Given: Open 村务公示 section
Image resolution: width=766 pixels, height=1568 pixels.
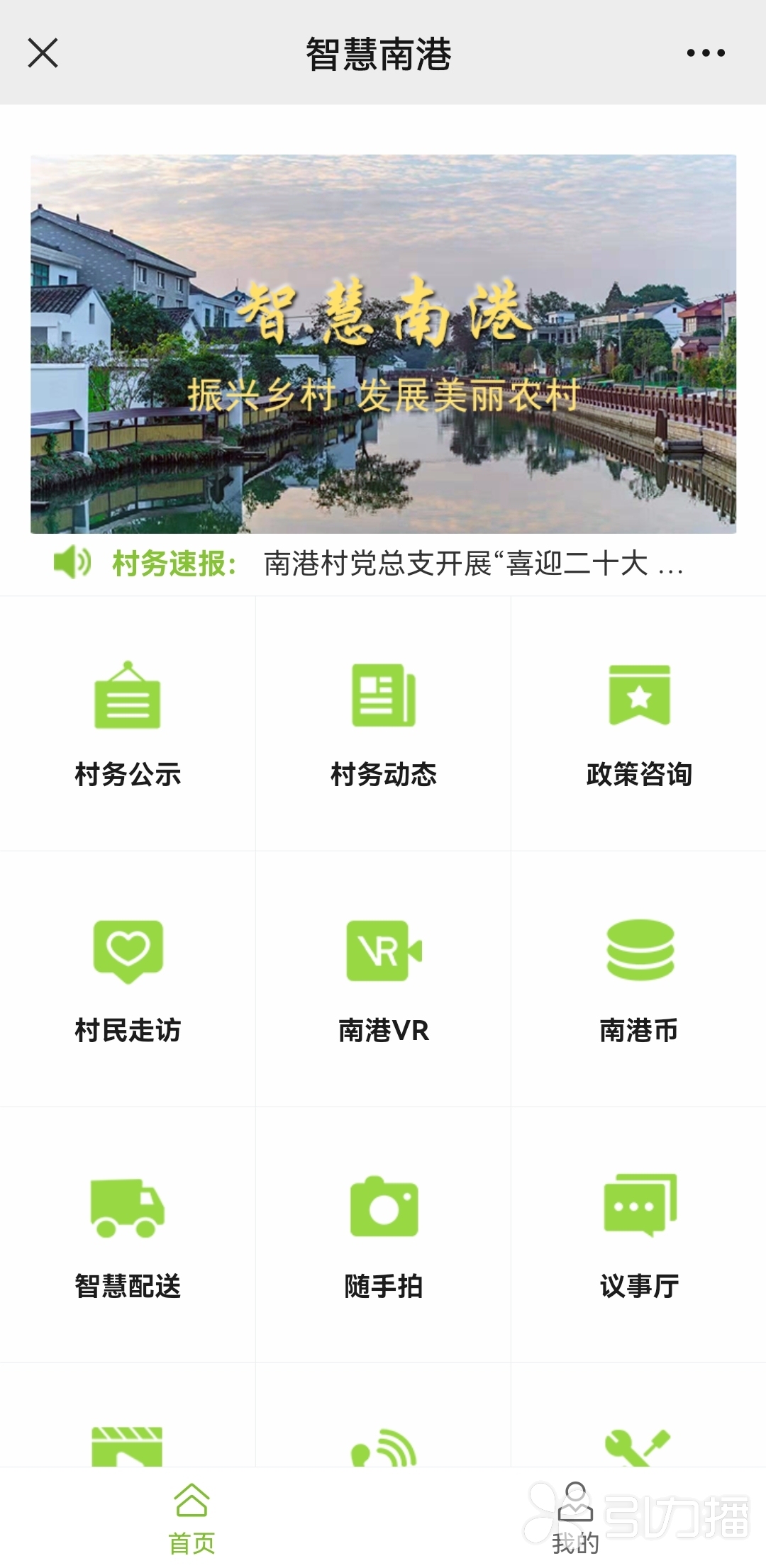Looking at the screenshot, I should [128, 724].
